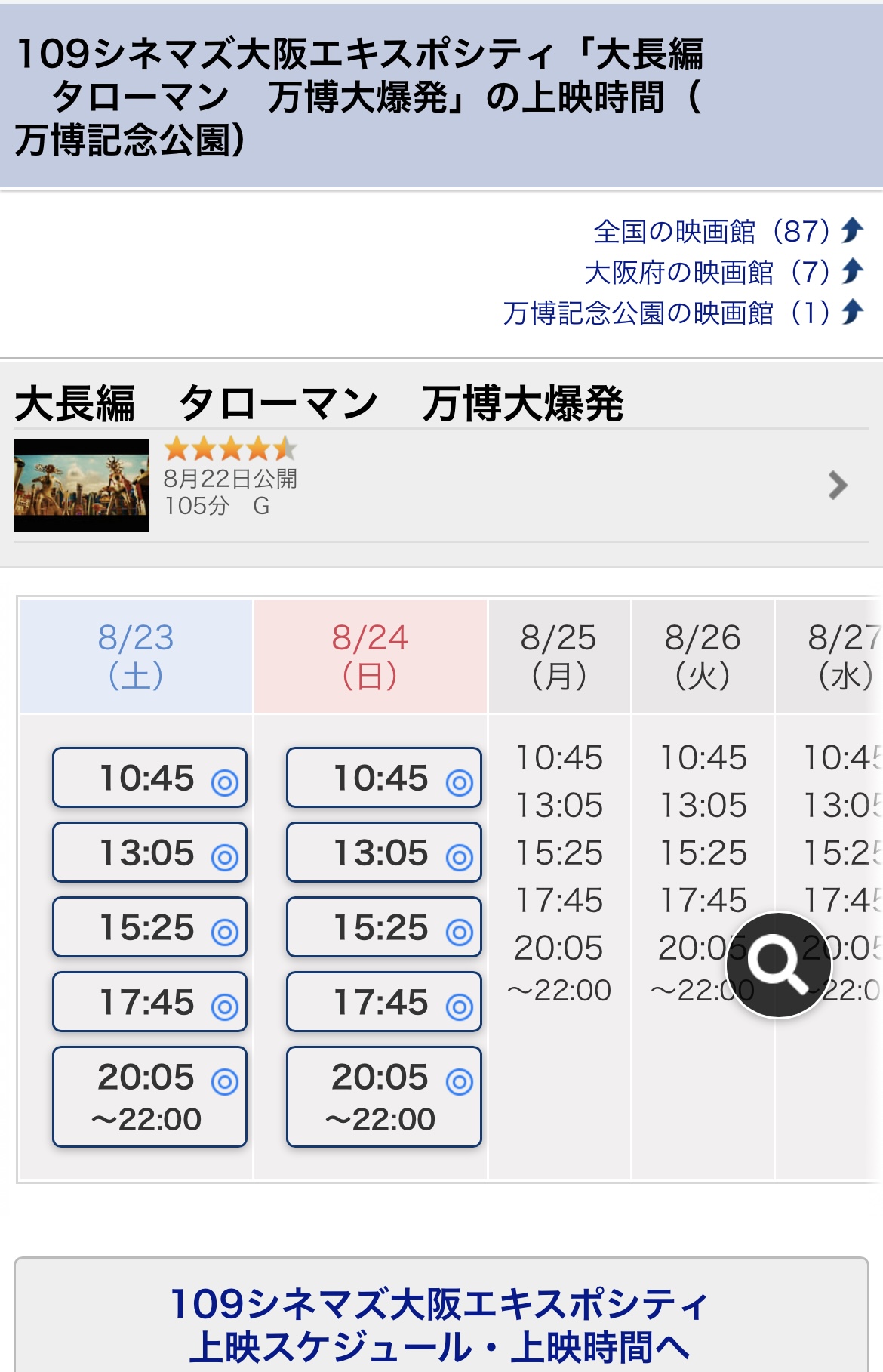Select the 13:05 showing on 8/24
The image size is (883, 1372).
[x=383, y=852]
